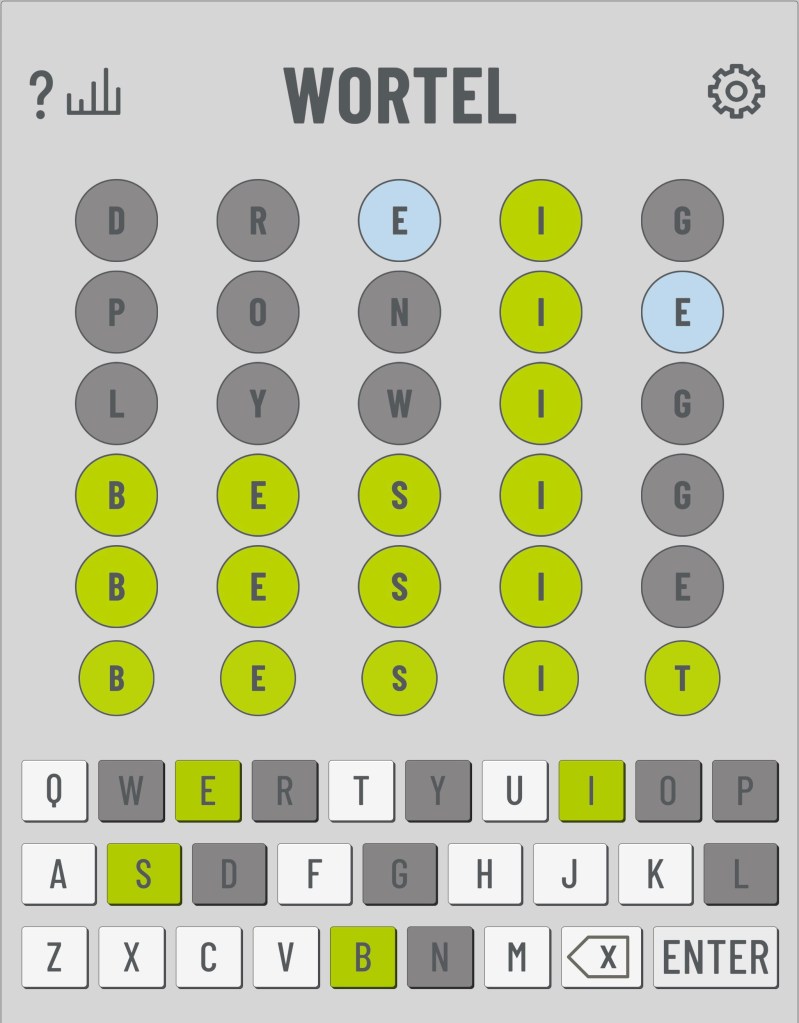
Task: Type the letter Z
Action: point(54,957)
